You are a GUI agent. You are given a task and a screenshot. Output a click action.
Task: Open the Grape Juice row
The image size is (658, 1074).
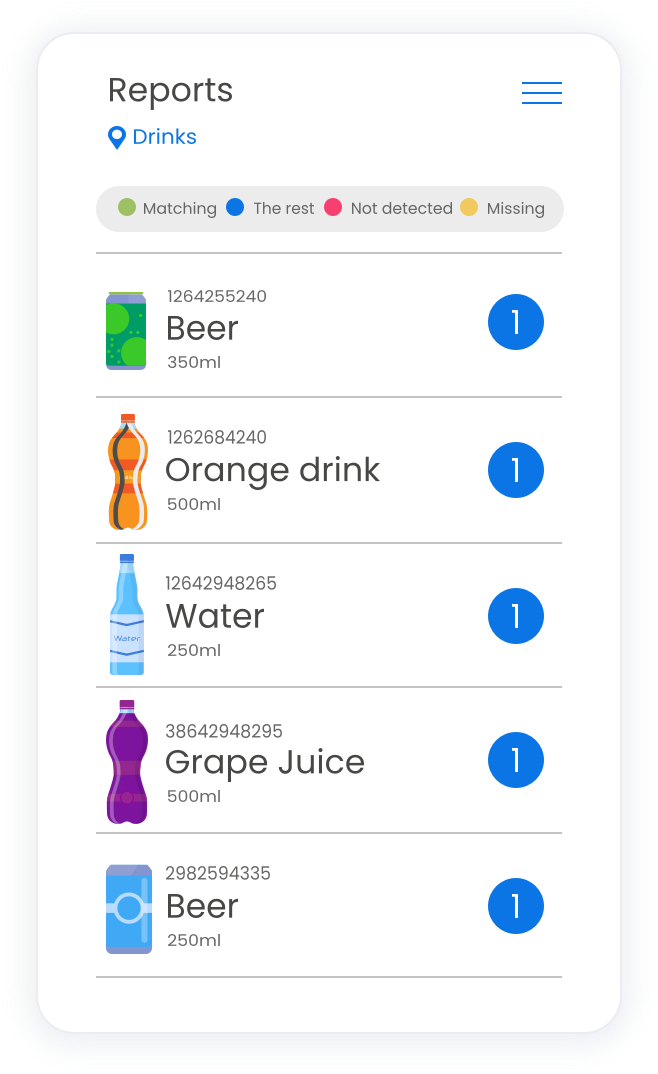[329, 760]
